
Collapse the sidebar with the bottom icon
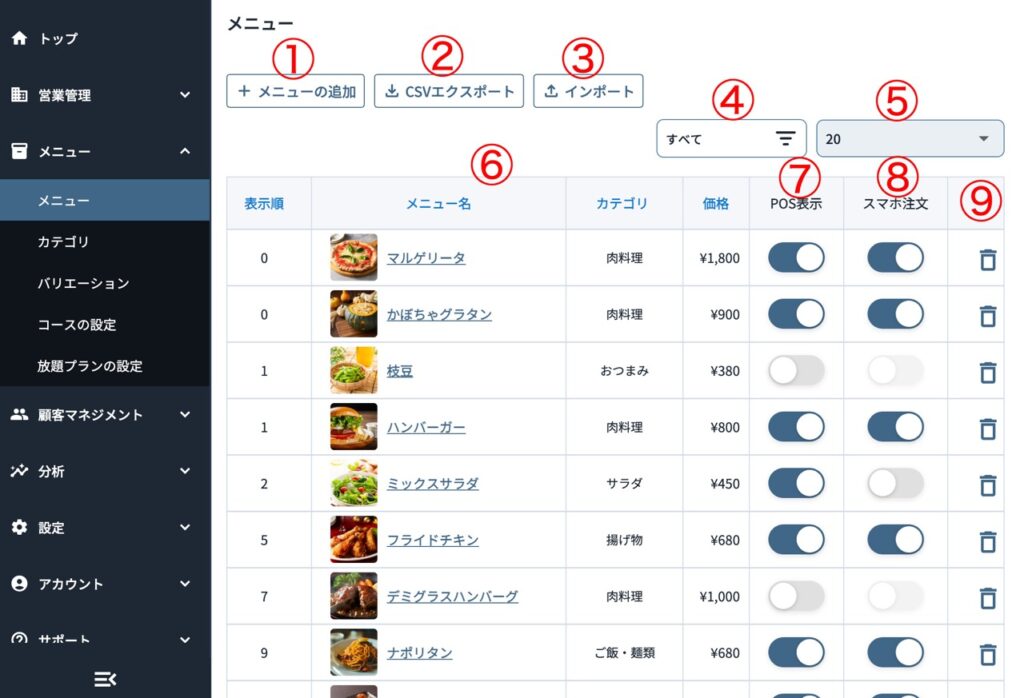click(x=105, y=680)
